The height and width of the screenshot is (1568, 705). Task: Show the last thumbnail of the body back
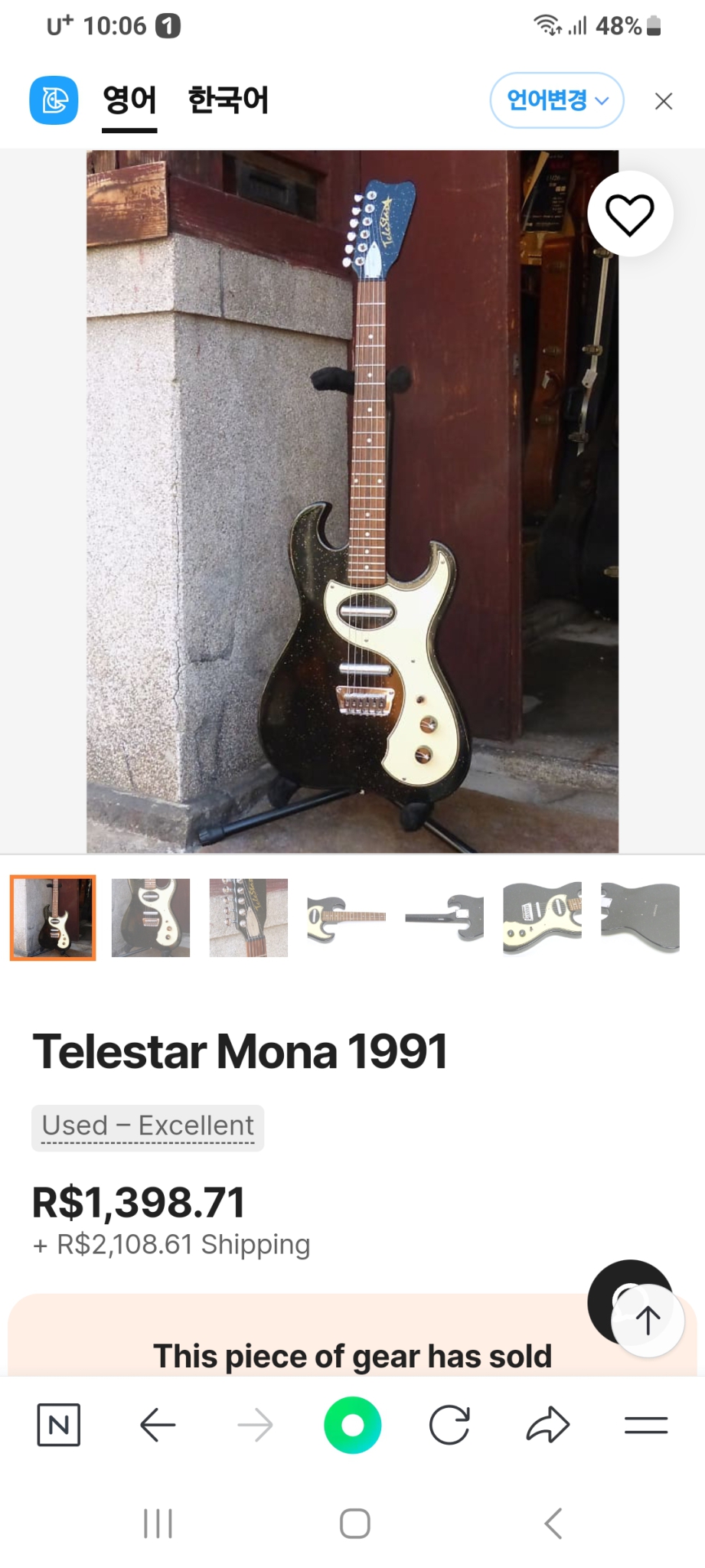[x=640, y=917]
